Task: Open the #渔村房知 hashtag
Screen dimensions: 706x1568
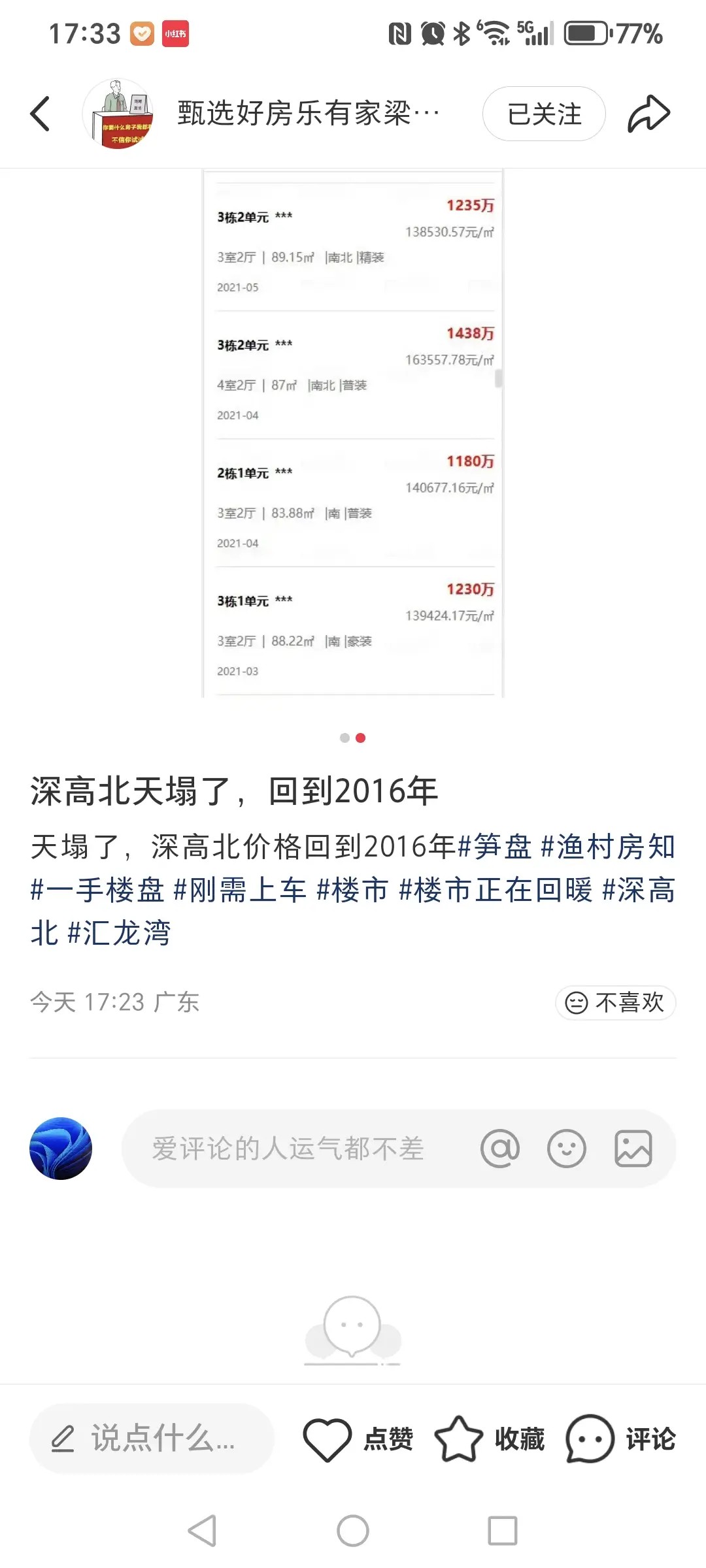Action: coord(608,847)
